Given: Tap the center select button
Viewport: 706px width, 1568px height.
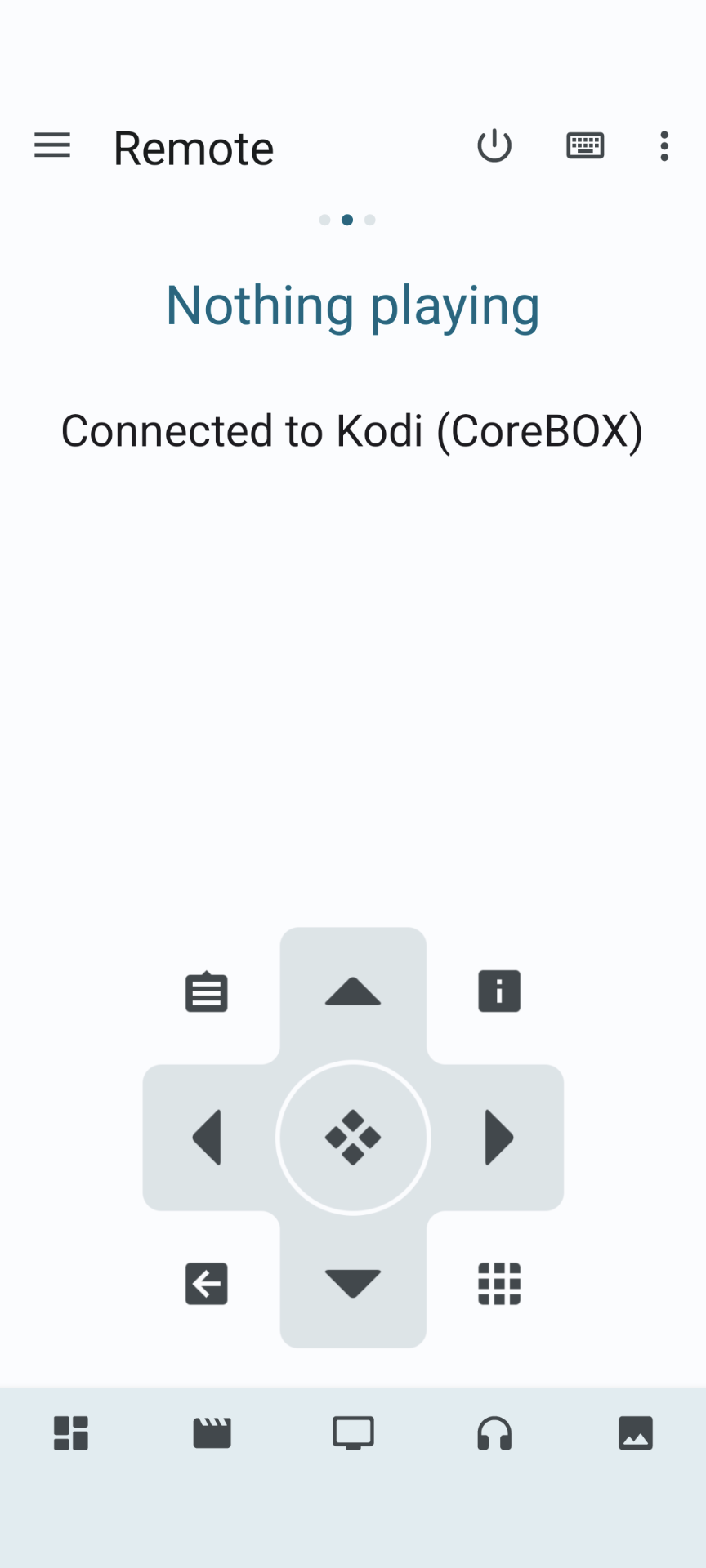Looking at the screenshot, I should [353, 1137].
